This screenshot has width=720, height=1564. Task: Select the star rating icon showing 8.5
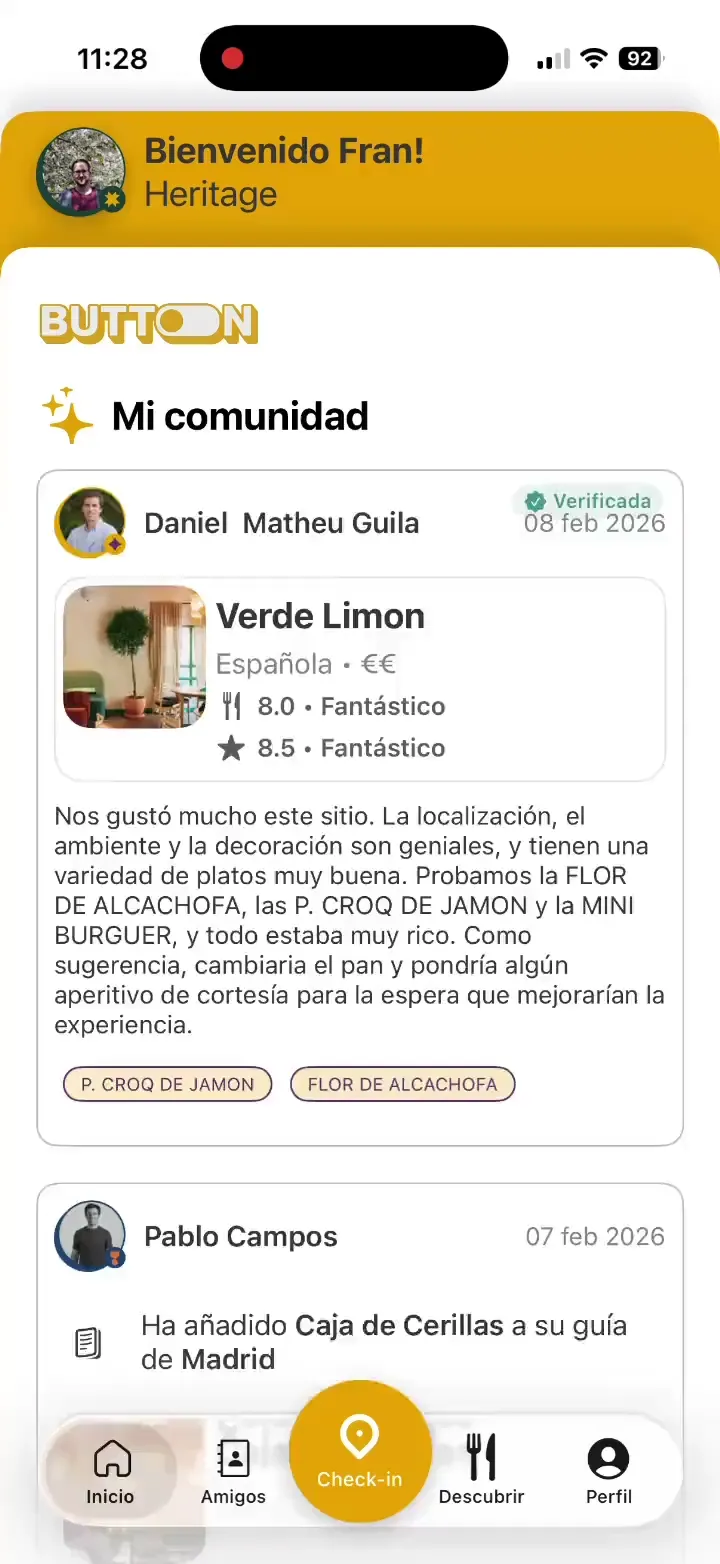232,747
